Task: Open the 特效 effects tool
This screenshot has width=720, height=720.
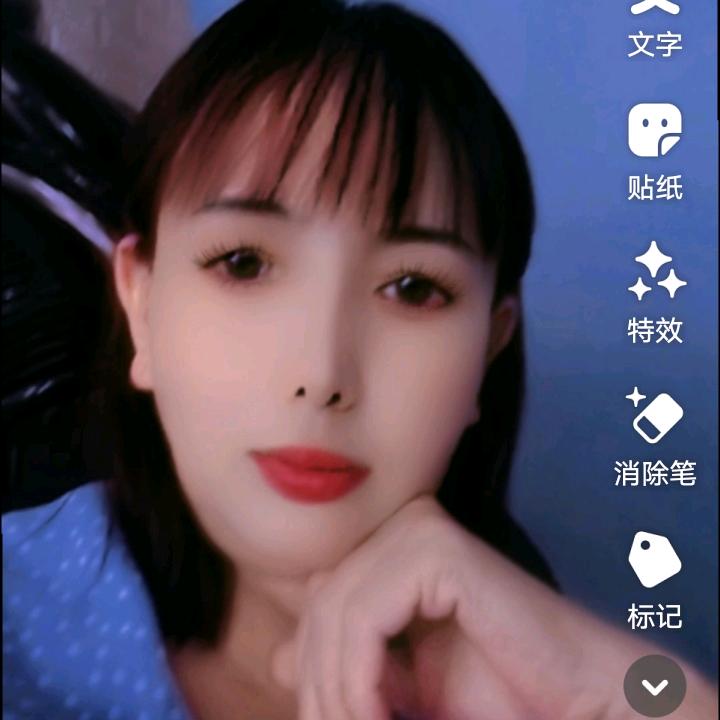Action: click(655, 292)
